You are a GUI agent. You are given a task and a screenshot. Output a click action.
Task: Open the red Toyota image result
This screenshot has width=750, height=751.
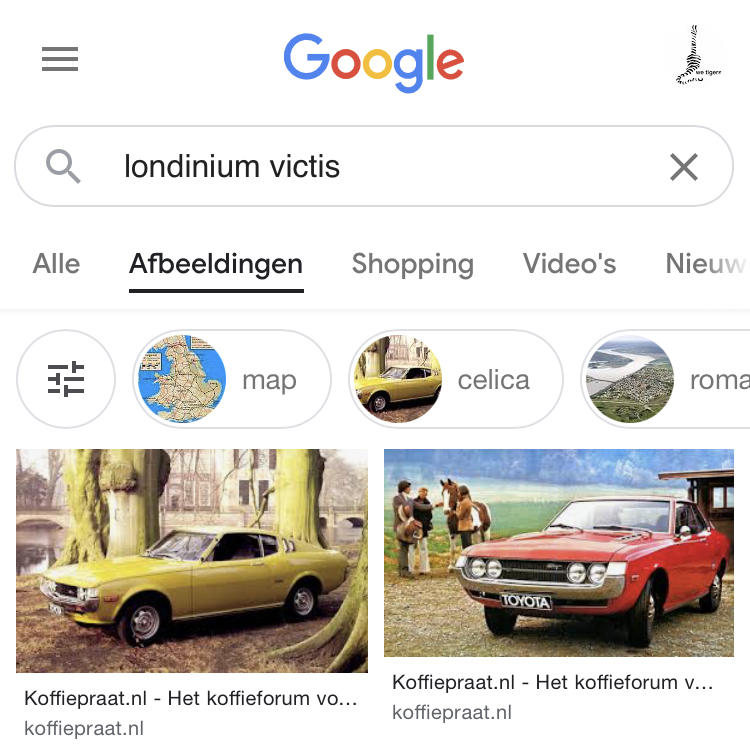pos(559,552)
